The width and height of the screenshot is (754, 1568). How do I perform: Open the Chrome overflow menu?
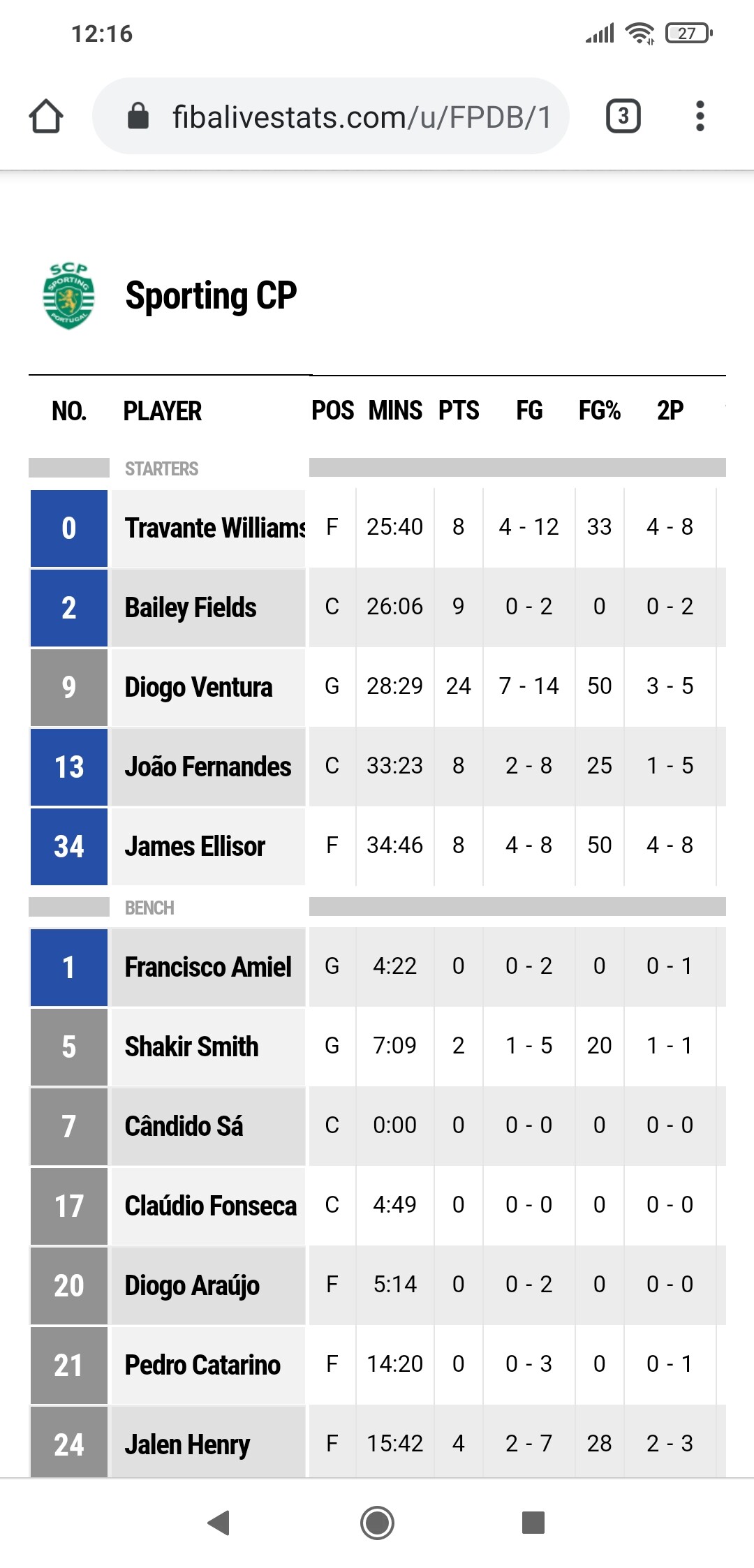(700, 116)
